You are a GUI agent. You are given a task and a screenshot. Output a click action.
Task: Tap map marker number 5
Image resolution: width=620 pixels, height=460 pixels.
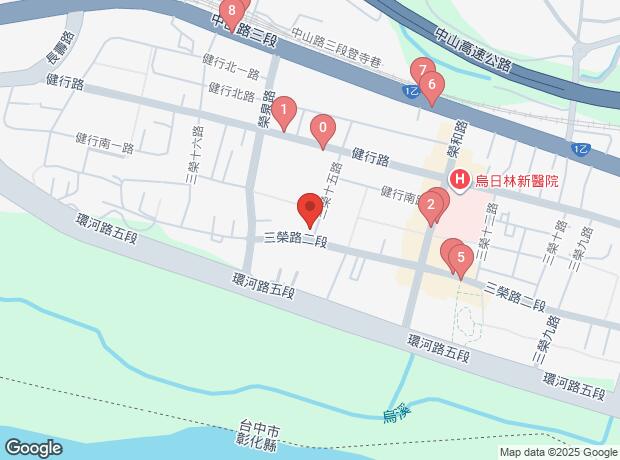pyautogui.click(x=460, y=258)
